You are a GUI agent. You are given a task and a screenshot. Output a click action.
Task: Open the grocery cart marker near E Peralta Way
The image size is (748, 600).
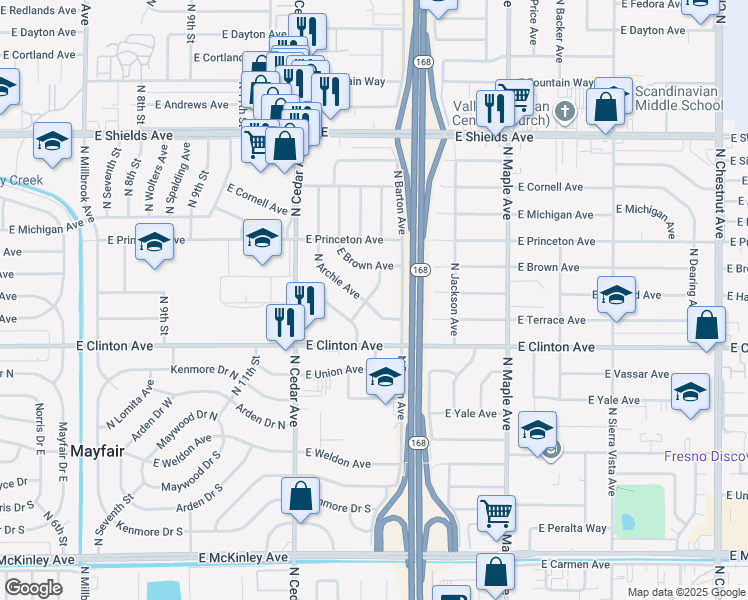[x=497, y=516]
